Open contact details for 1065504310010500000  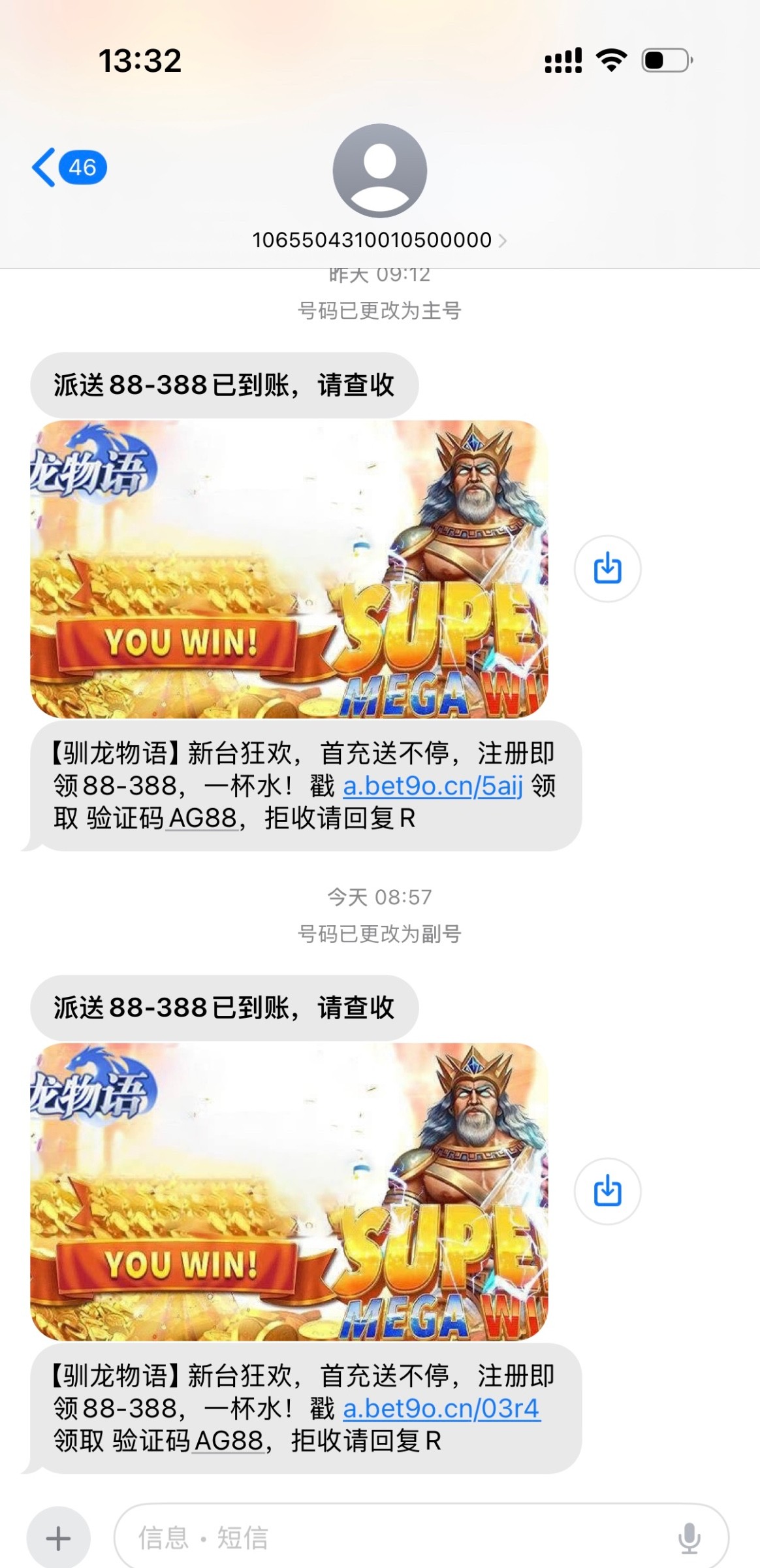pos(379,240)
